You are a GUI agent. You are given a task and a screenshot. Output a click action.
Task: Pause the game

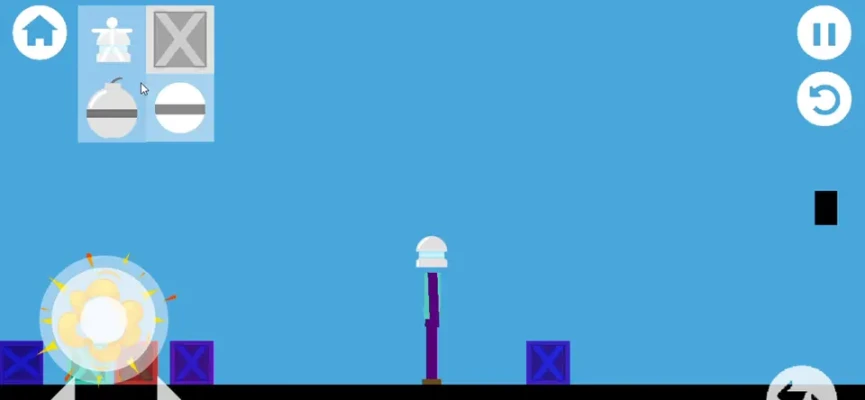(x=823, y=33)
